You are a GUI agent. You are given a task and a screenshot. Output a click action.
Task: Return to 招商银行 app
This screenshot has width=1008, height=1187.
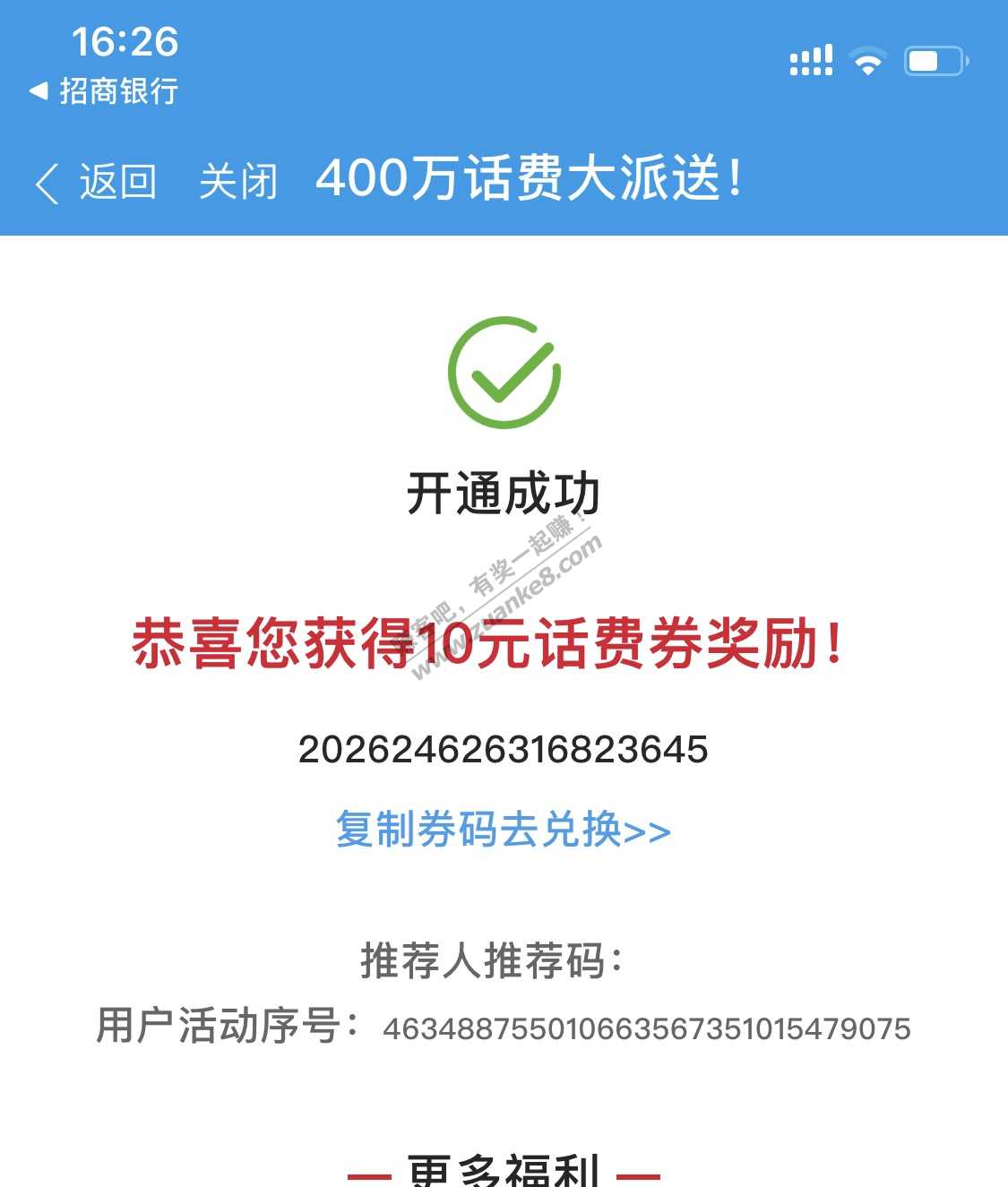point(105,91)
